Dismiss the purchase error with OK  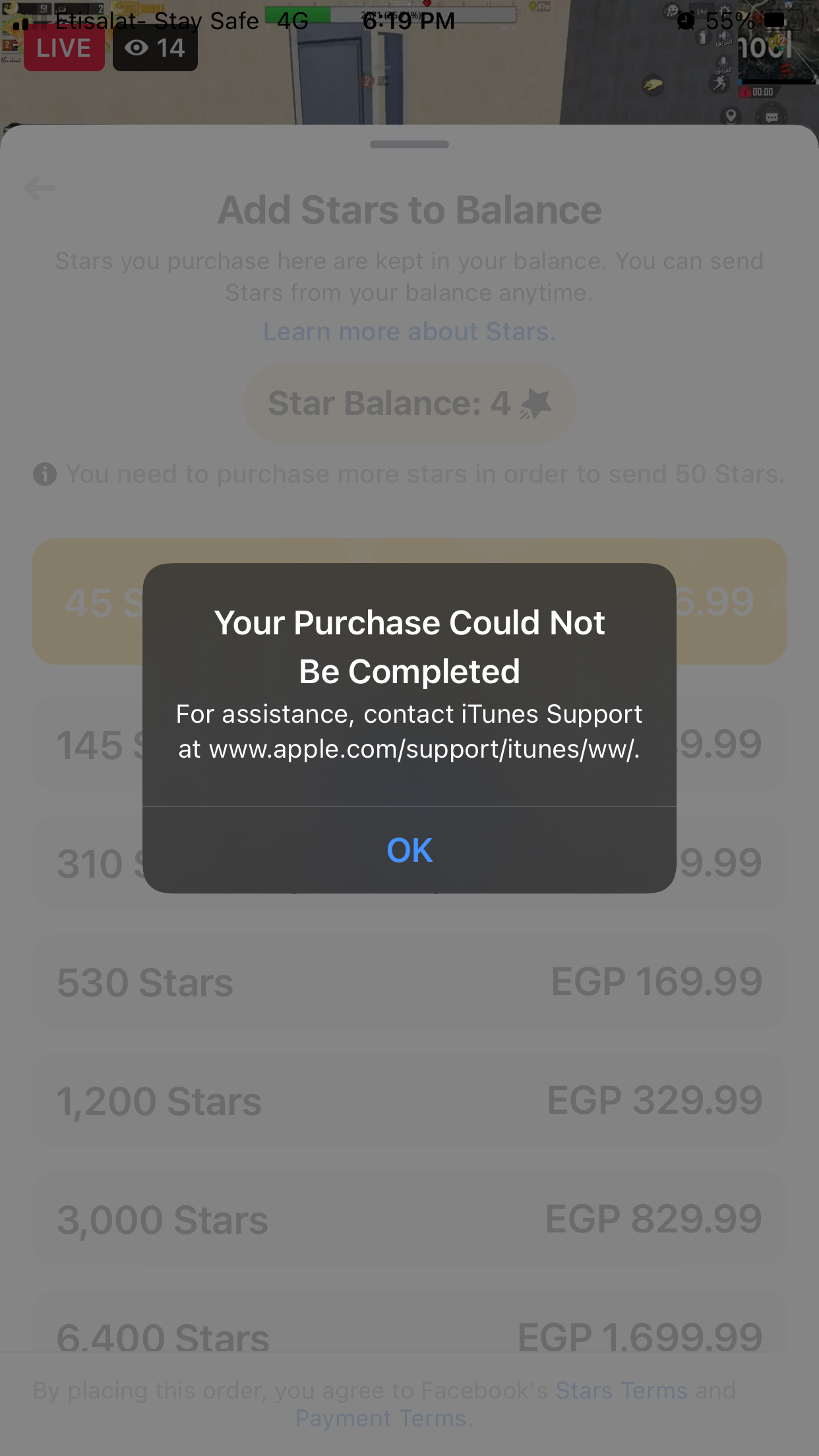click(x=409, y=850)
